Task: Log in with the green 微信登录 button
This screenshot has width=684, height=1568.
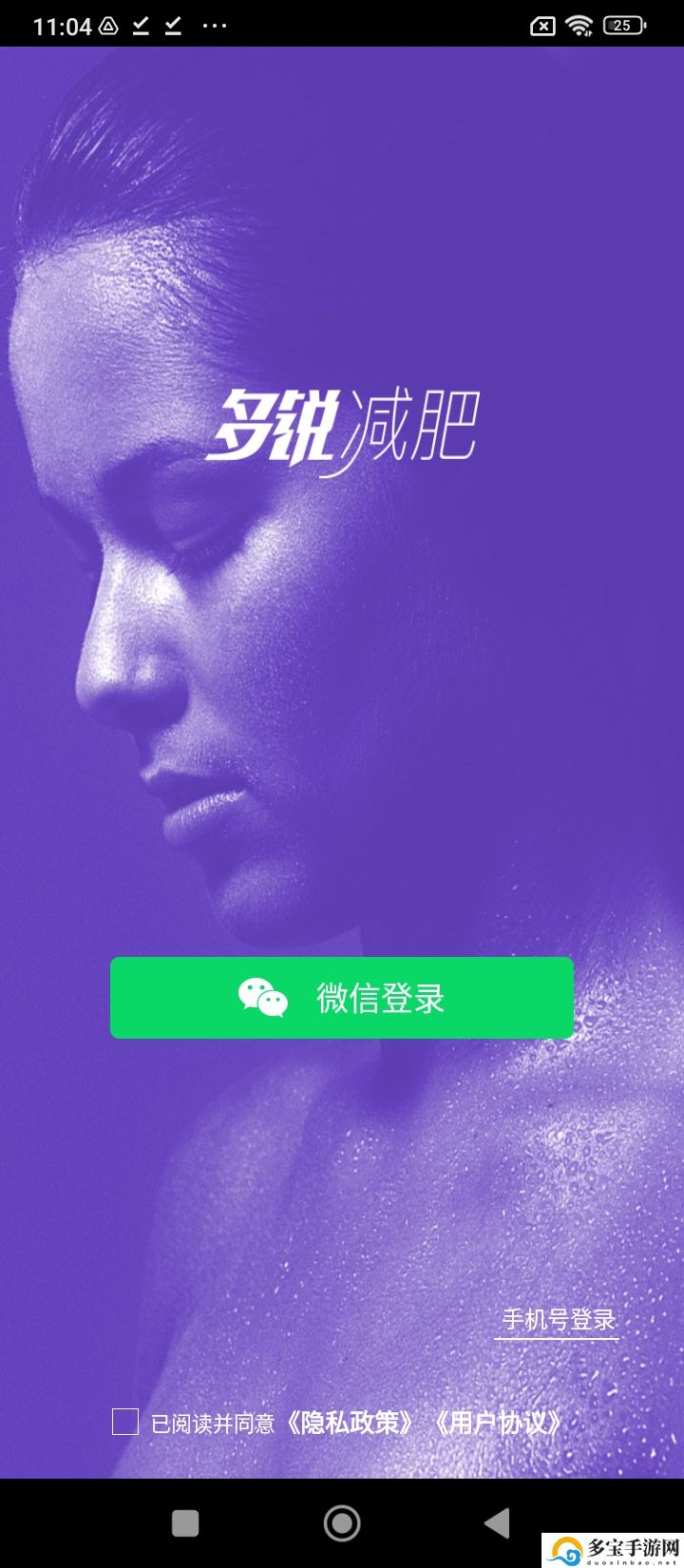Action: (342, 998)
